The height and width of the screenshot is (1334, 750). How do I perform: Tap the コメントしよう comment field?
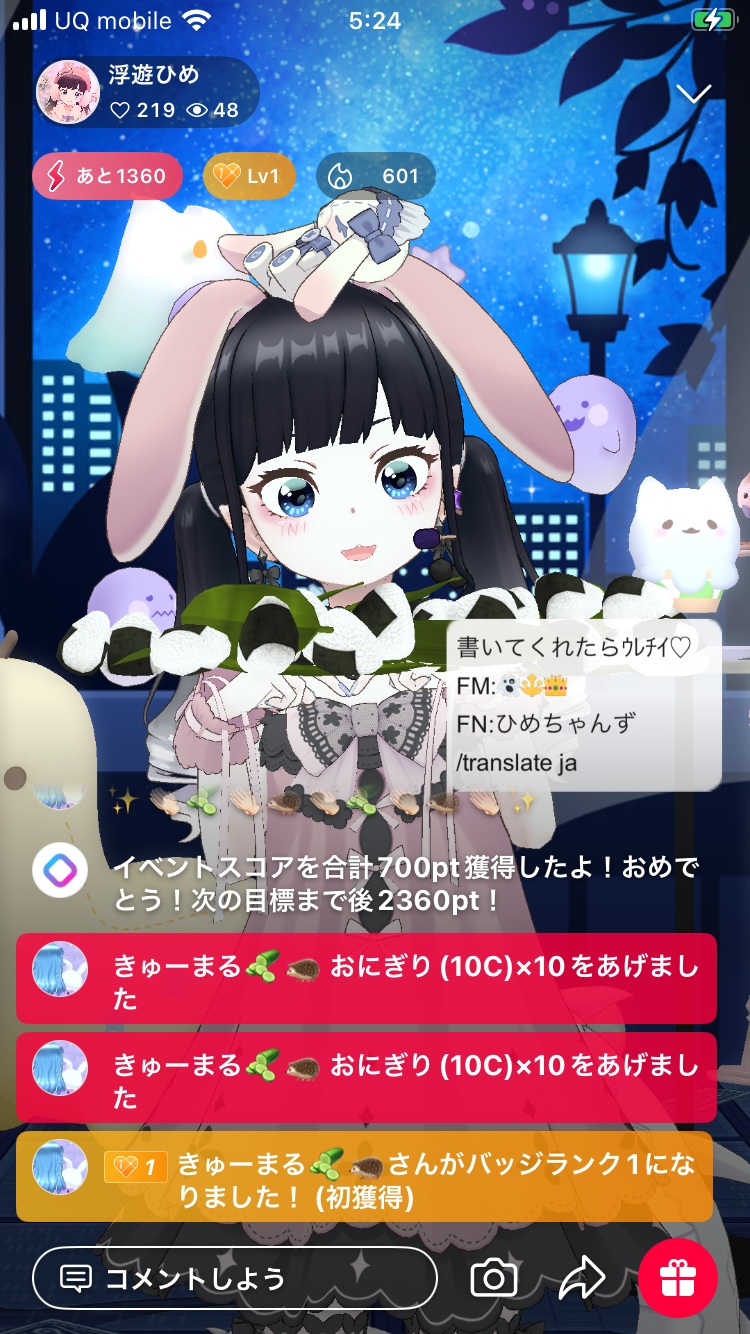click(234, 1277)
